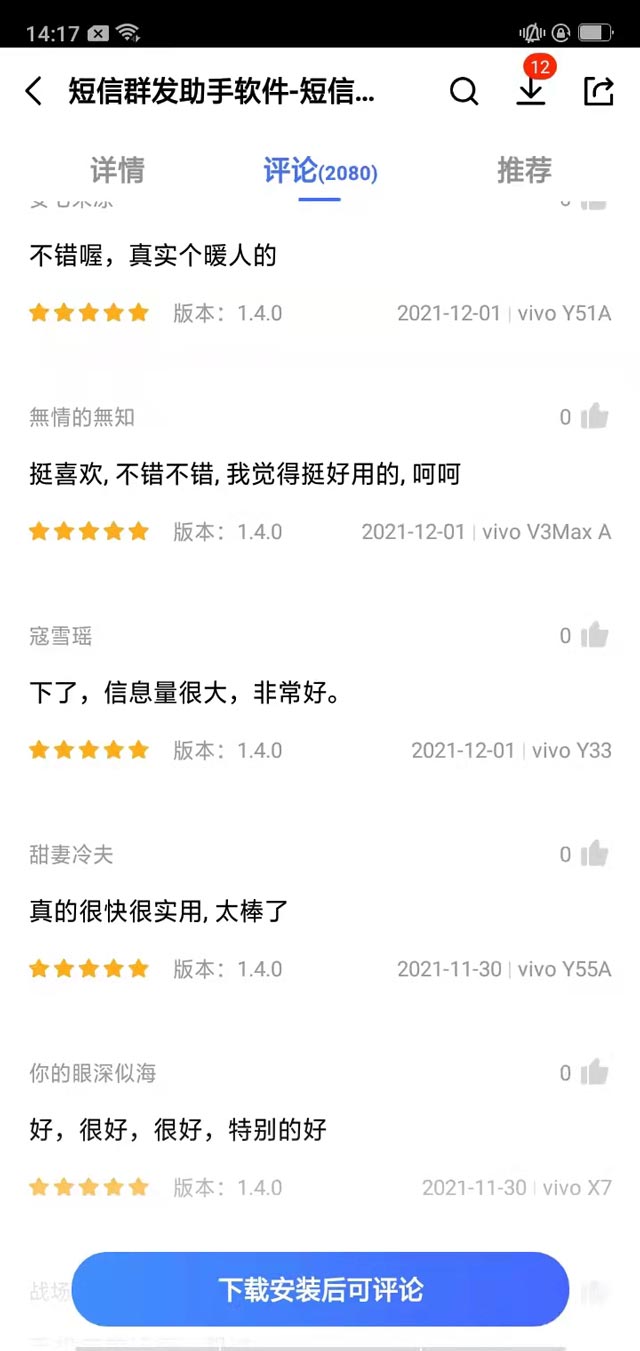
Task: Open the search icon in the header
Action: 463,92
